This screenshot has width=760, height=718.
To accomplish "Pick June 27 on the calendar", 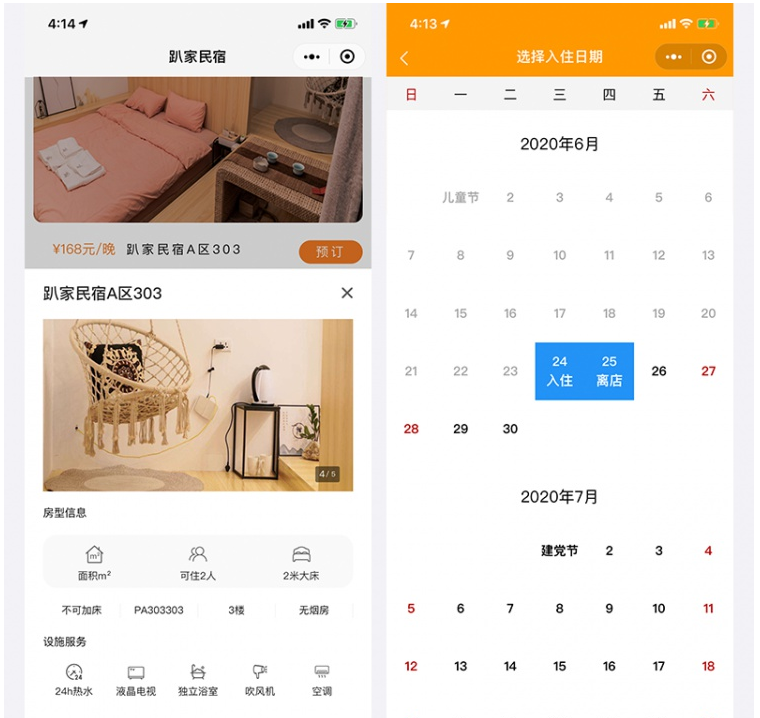I will click(x=708, y=371).
